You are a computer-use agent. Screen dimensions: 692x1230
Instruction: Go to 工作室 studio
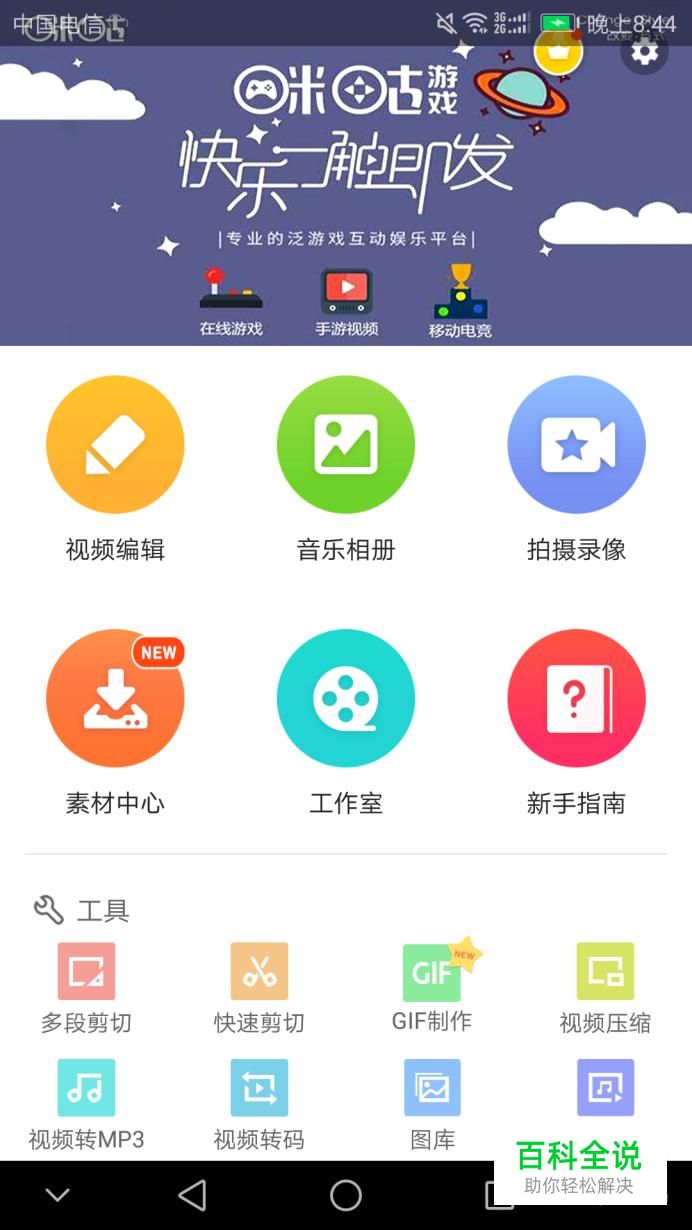(346, 698)
